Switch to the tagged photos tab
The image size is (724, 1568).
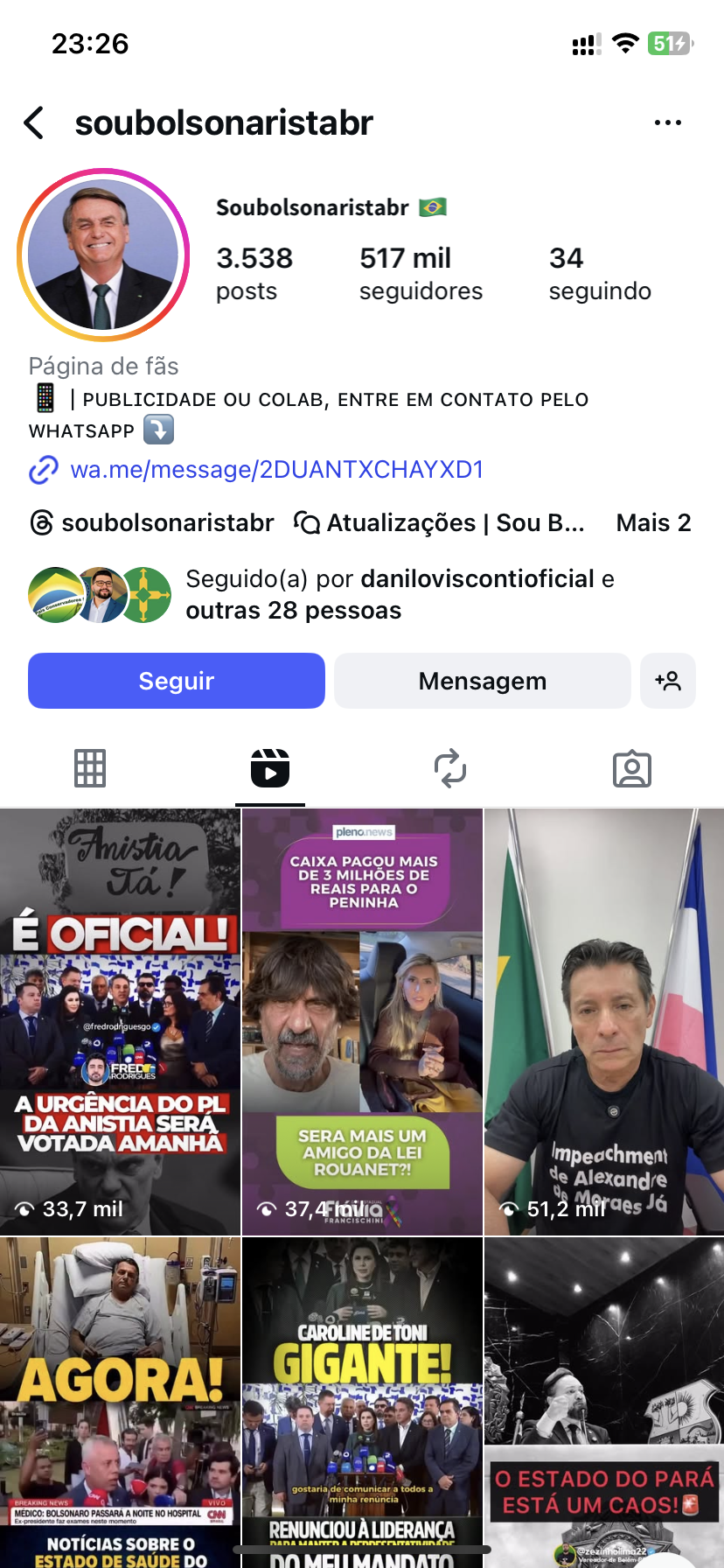point(632,769)
